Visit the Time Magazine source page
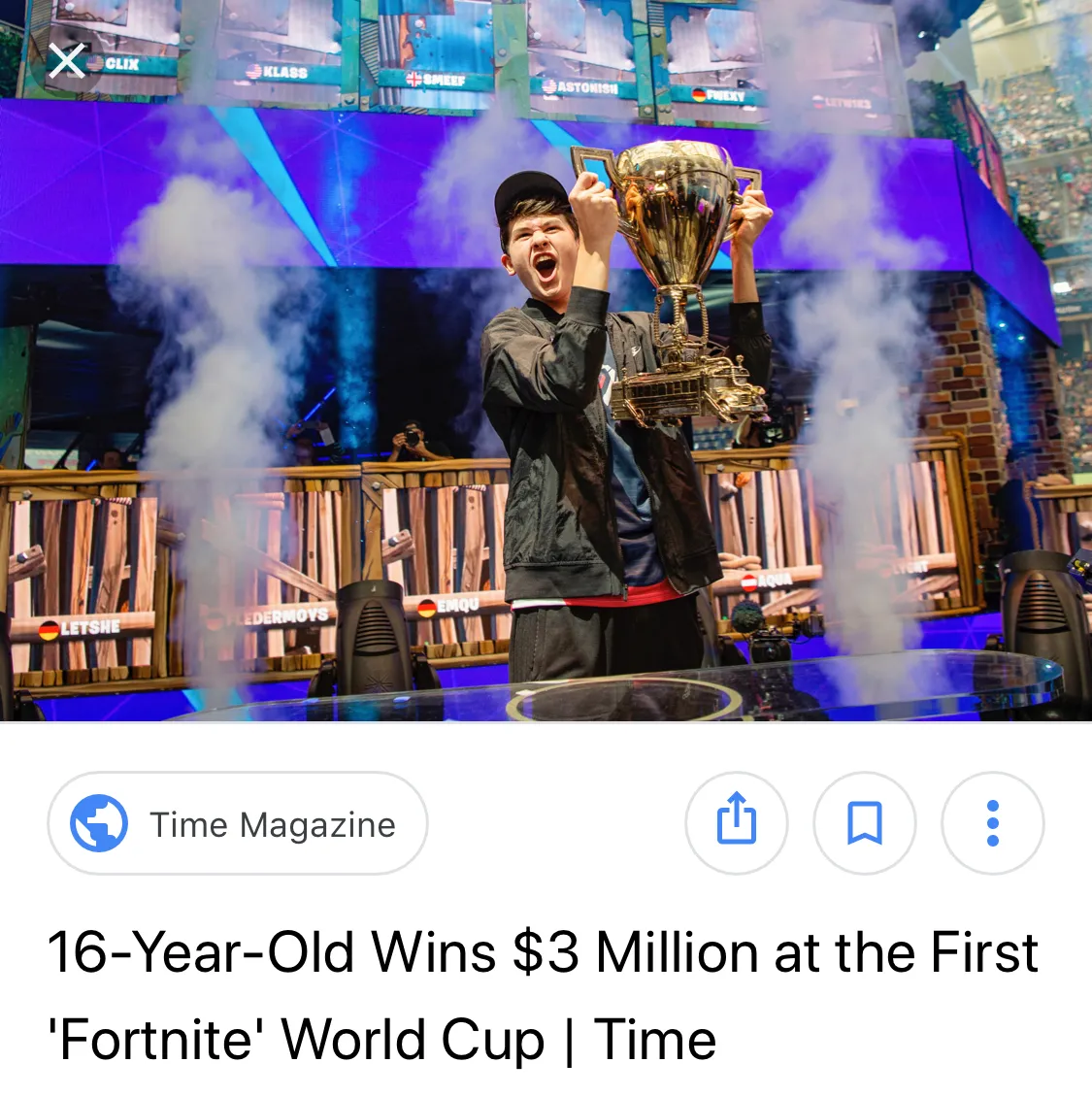The height and width of the screenshot is (1096, 1092). tap(238, 823)
